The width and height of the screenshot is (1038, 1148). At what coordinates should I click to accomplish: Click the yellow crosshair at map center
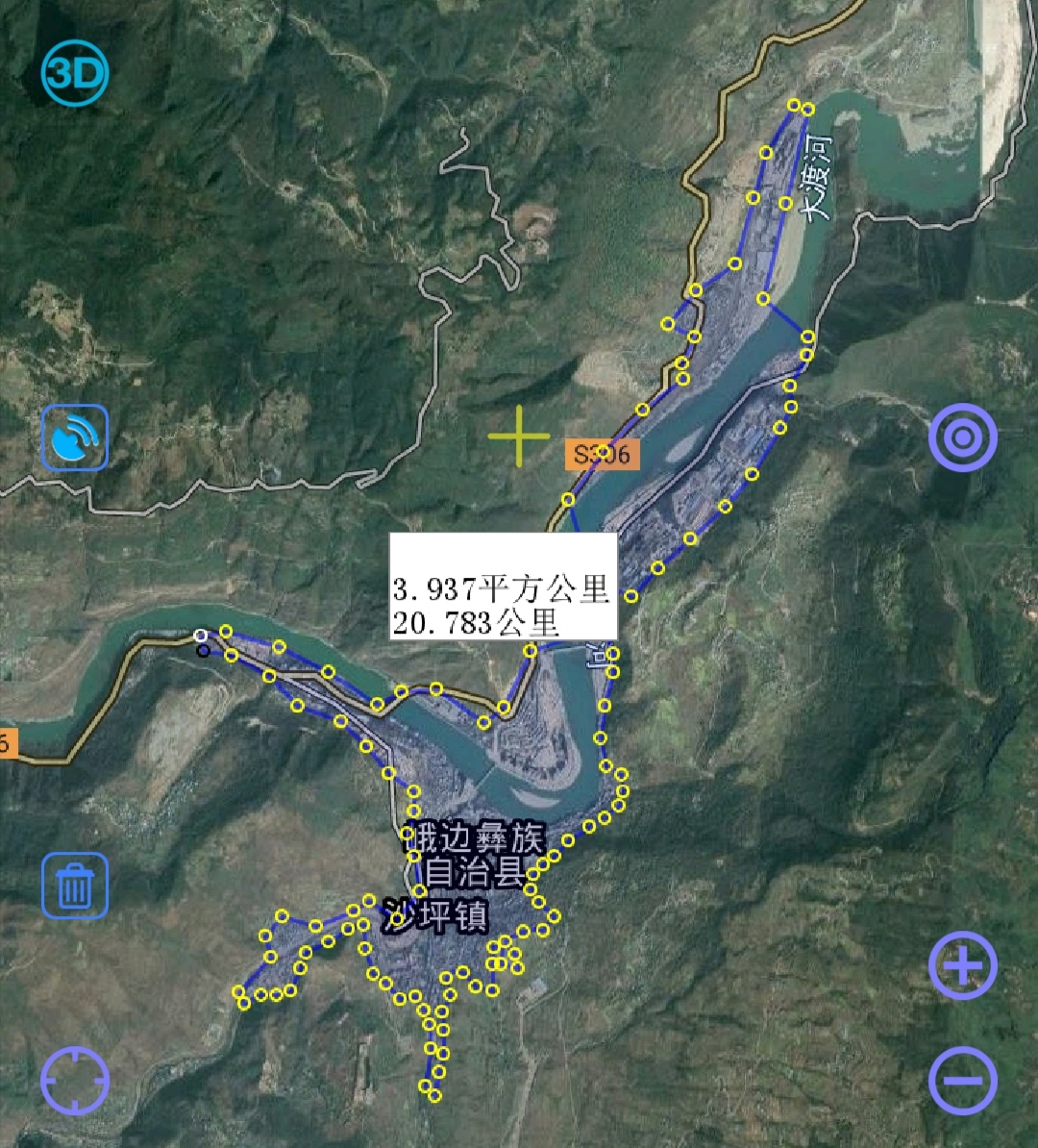(x=517, y=438)
